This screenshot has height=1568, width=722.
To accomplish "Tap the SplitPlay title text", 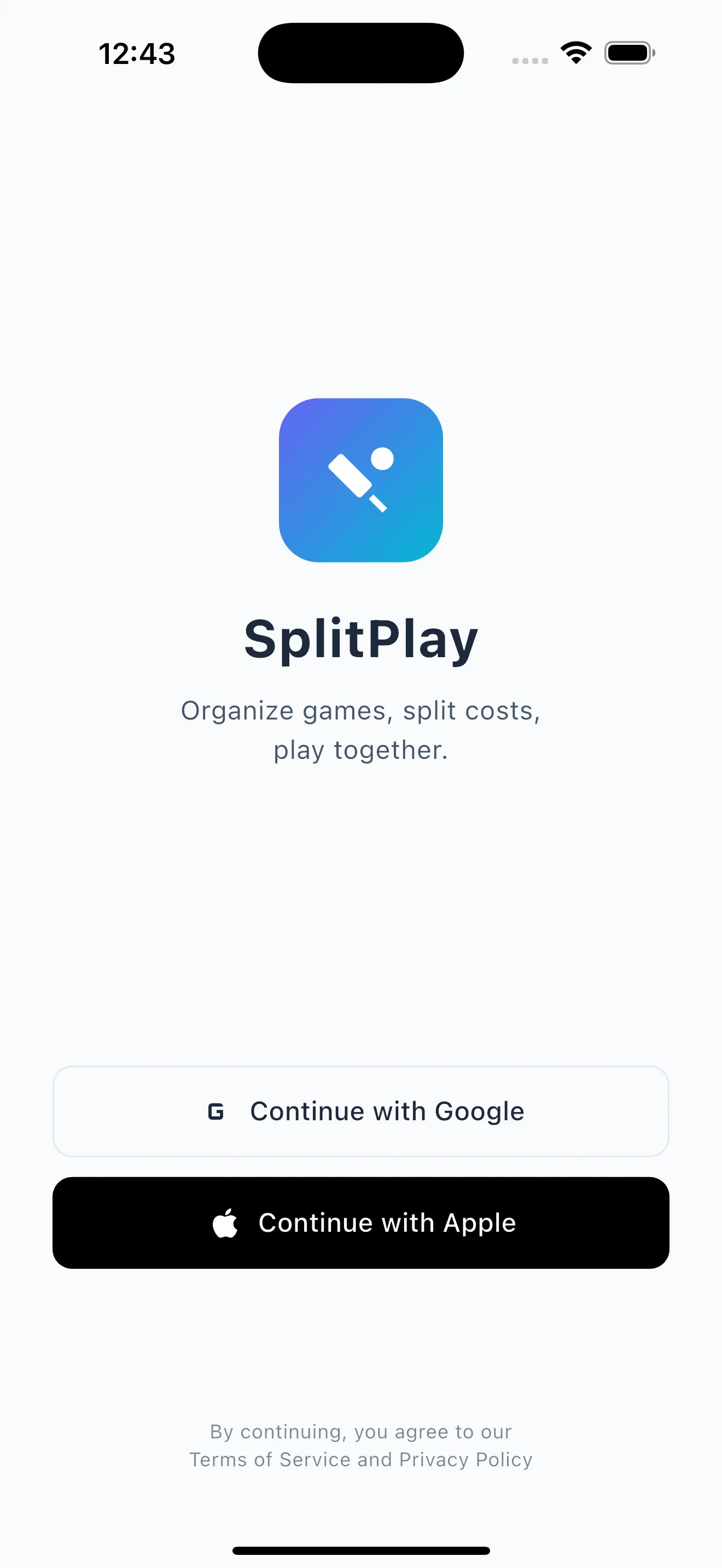I will (x=360, y=638).
